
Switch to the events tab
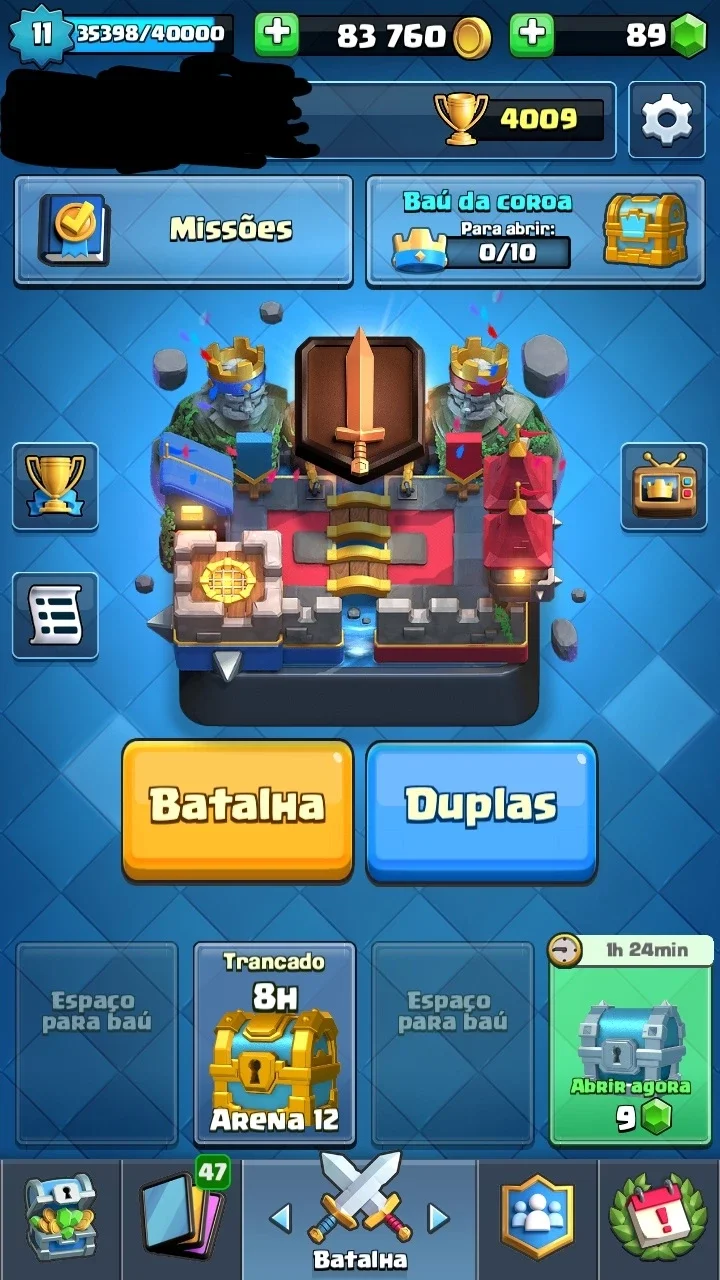tap(659, 1220)
